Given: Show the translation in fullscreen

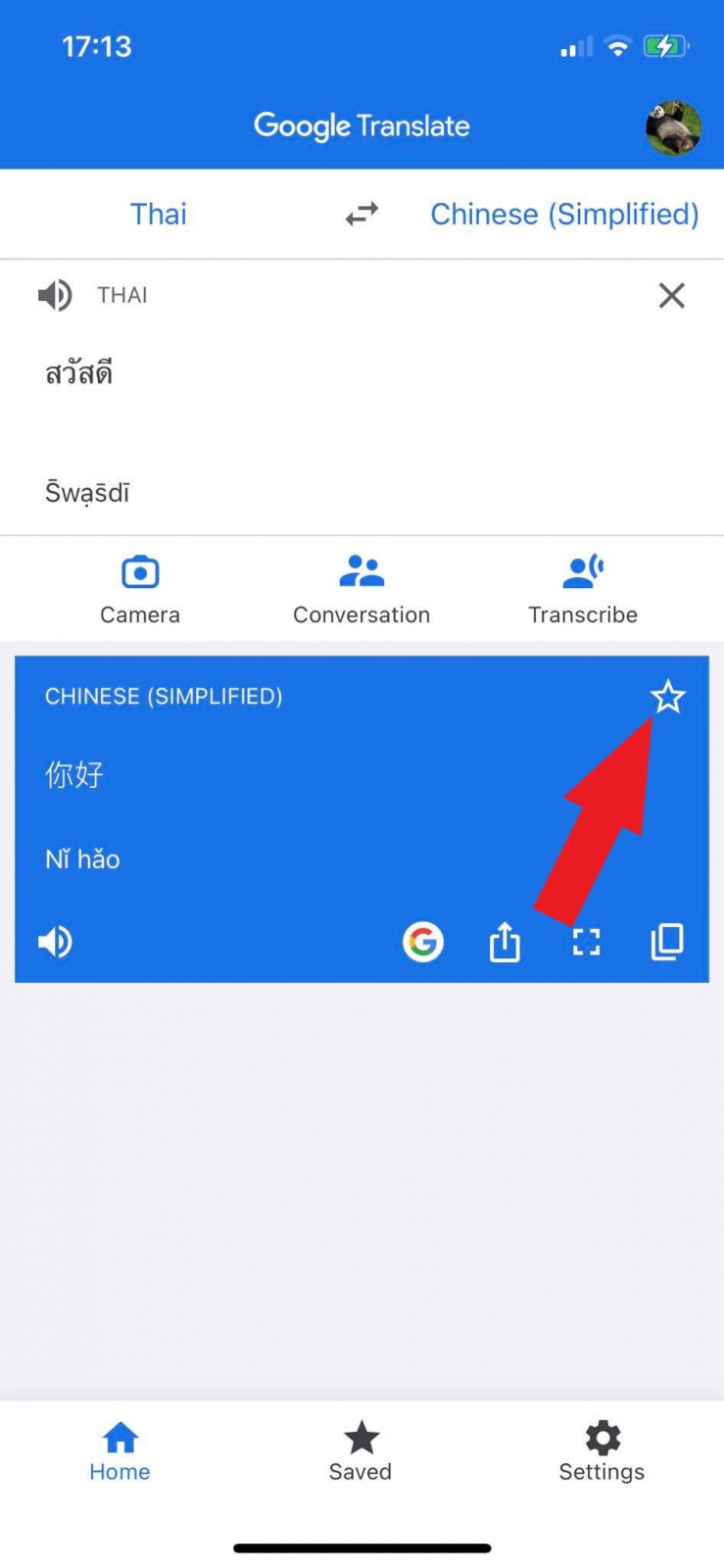Looking at the screenshot, I should click(x=586, y=942).
